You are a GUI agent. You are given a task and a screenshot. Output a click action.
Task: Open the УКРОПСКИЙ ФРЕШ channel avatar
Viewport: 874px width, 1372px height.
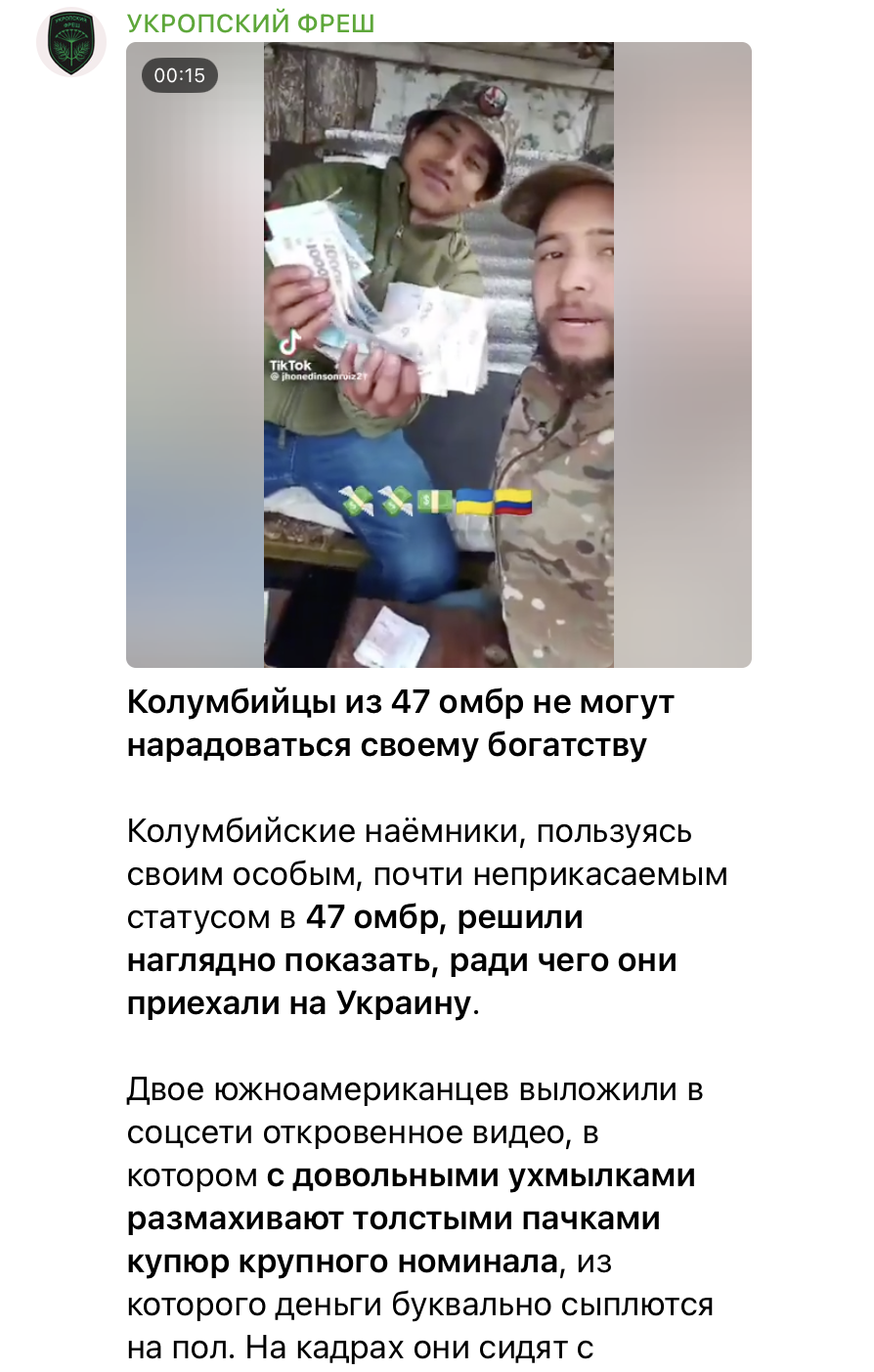(x=70, y=43)
